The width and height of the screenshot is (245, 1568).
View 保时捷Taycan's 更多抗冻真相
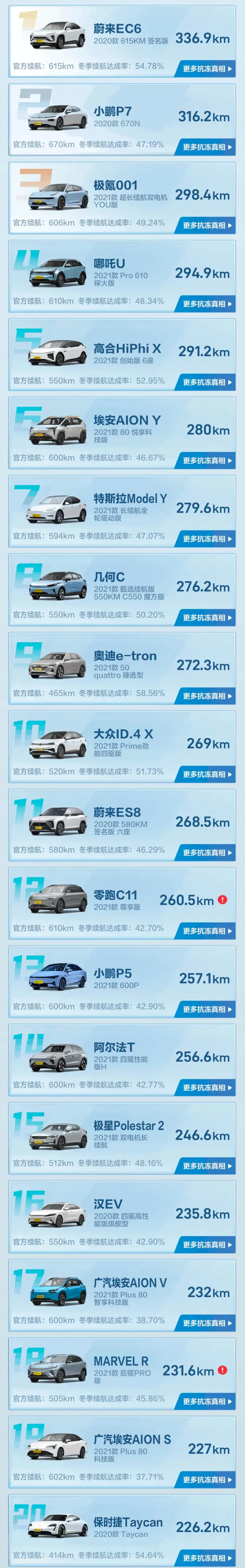[207, 1558]
